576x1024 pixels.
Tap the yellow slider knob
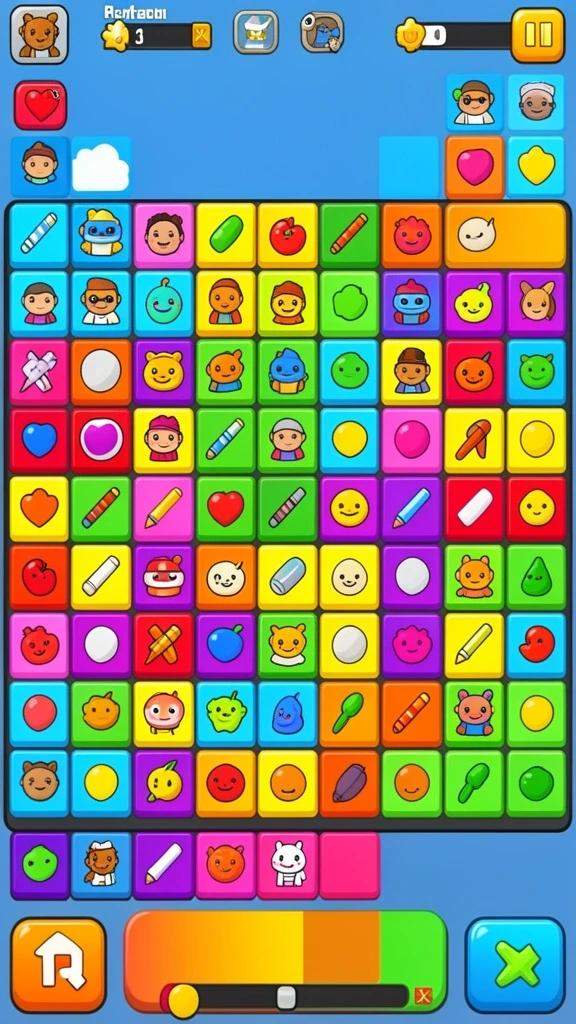[x=184, y=999]
